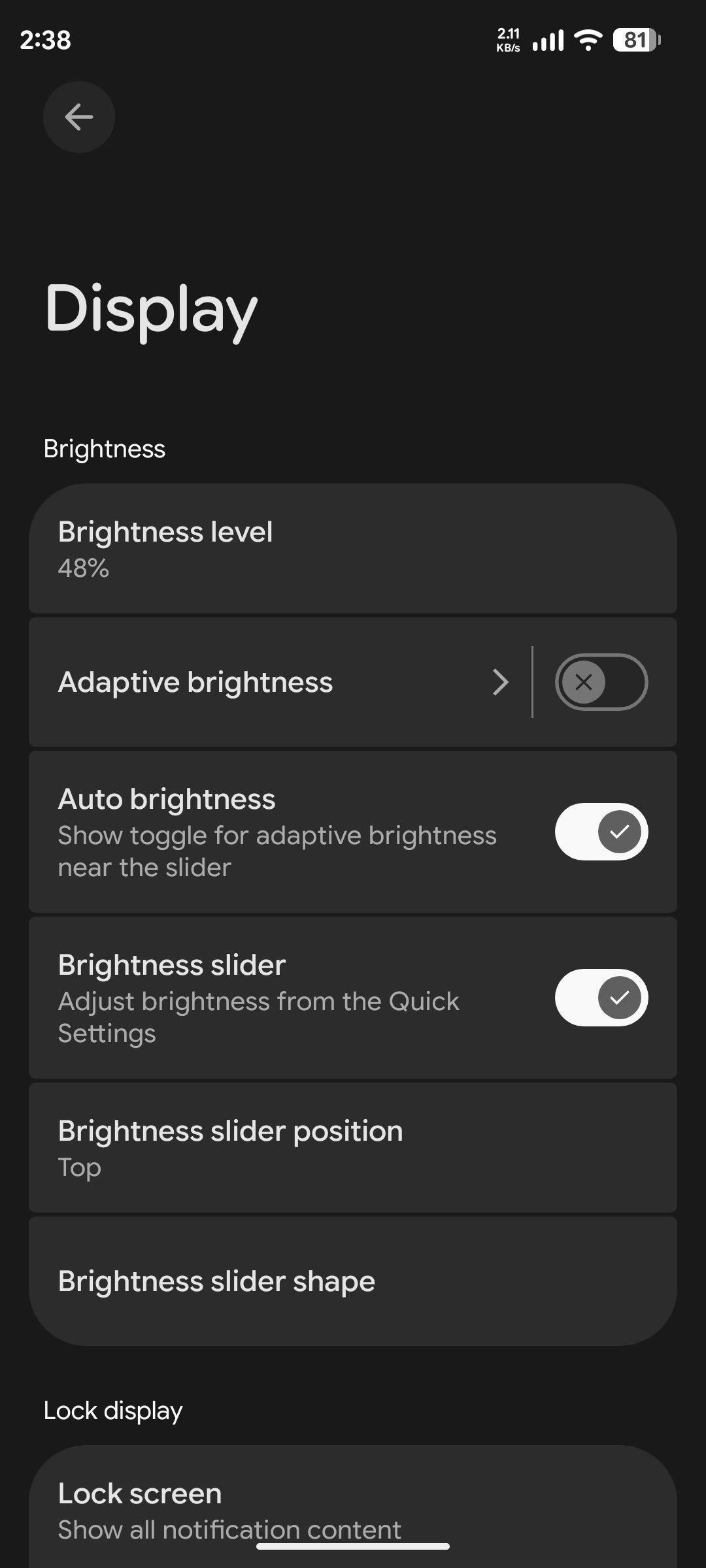Open Brightness slider shape settings

click(353, 1281)
